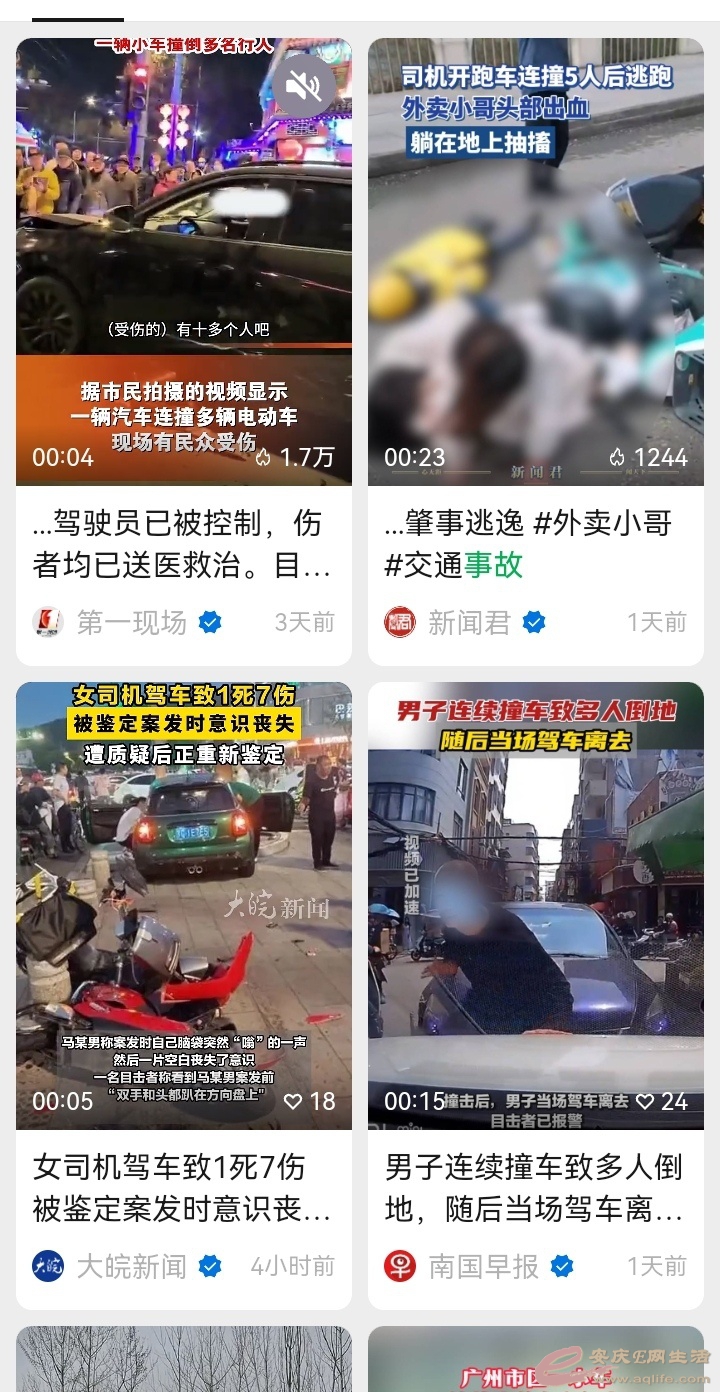Screen dimensions: 720x1392
Task: Visit the 第一现场 account profile
Action: pyautogui.click(x=130, y=622)
